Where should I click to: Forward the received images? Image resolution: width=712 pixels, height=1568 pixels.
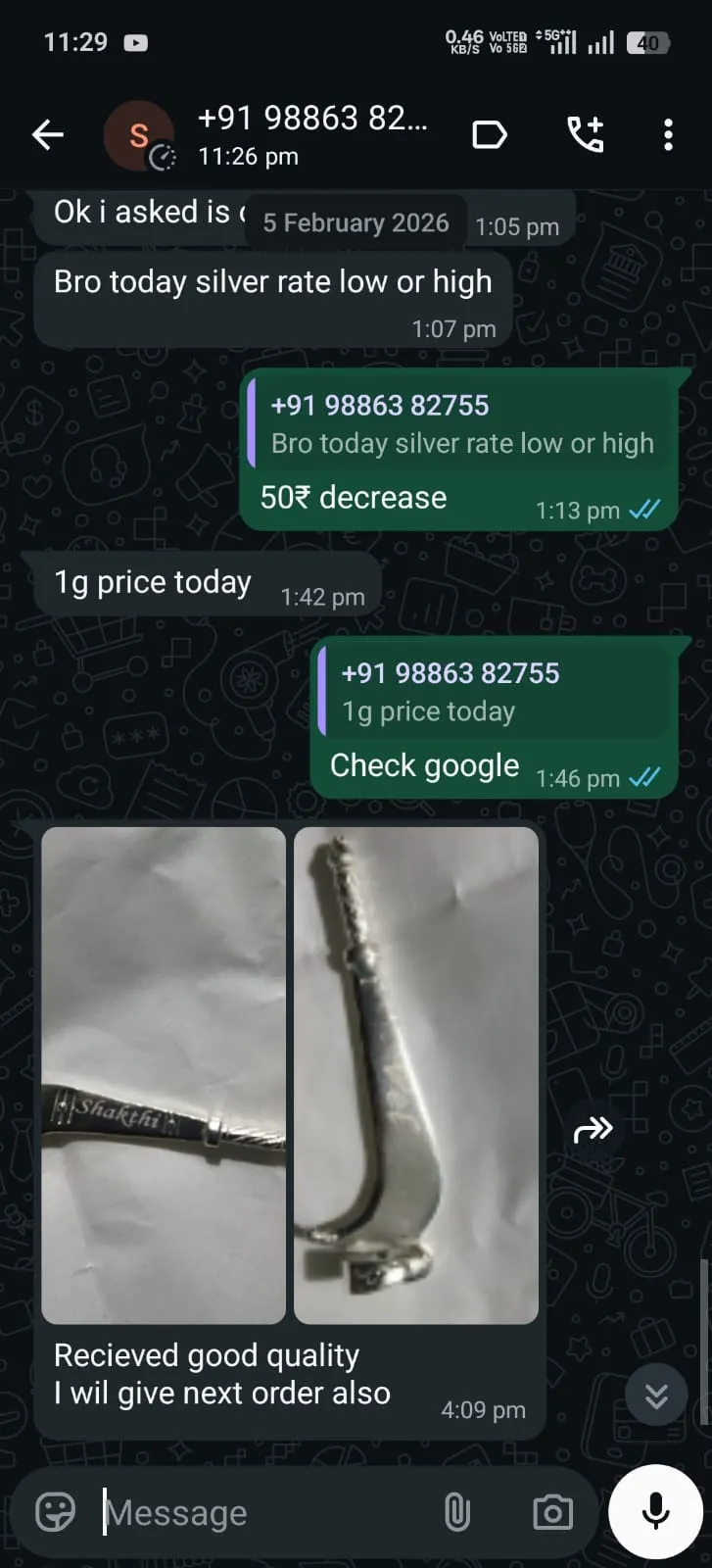593,1129
